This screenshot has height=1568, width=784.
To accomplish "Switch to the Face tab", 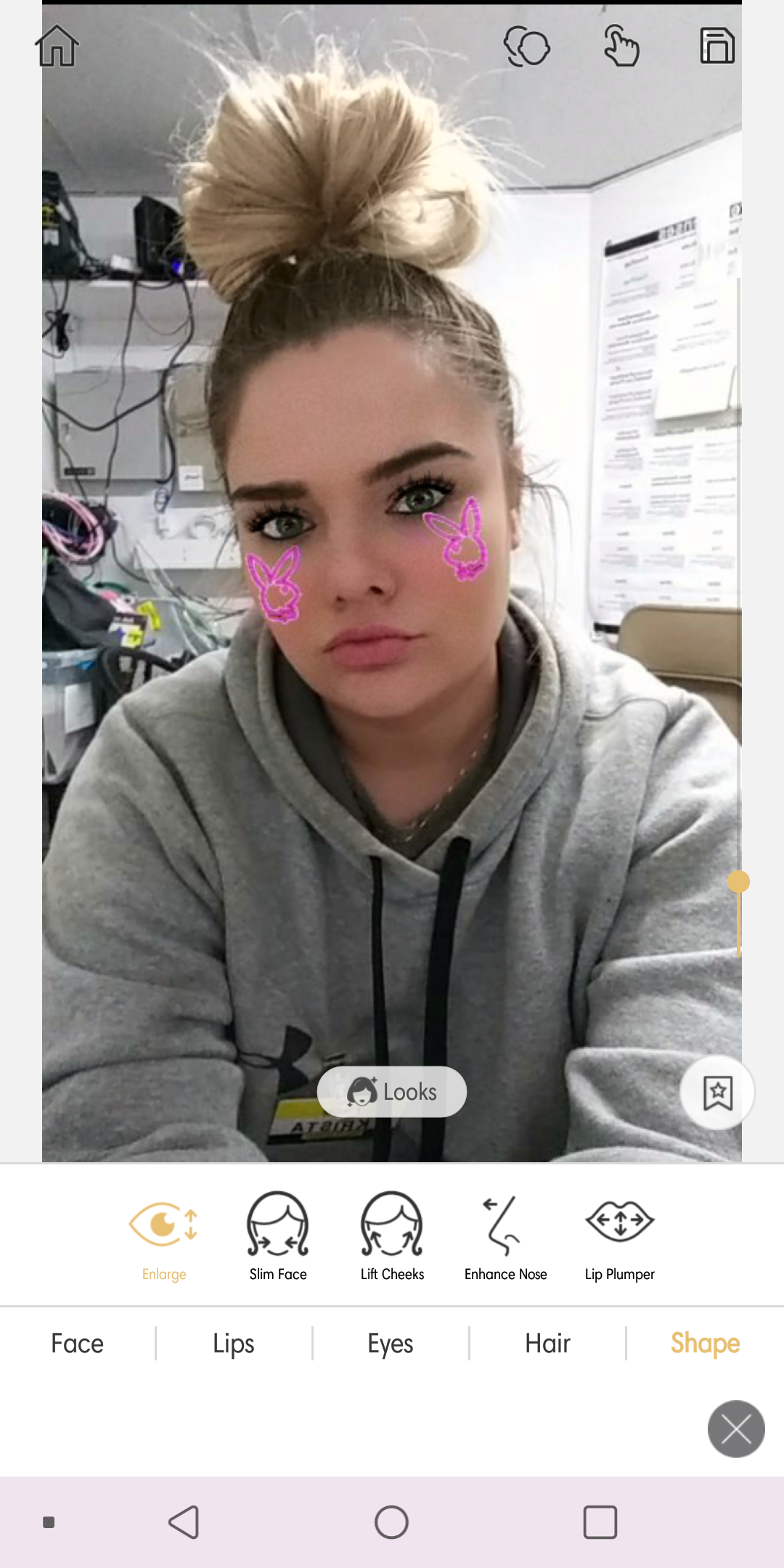I will pos(78,1344).
